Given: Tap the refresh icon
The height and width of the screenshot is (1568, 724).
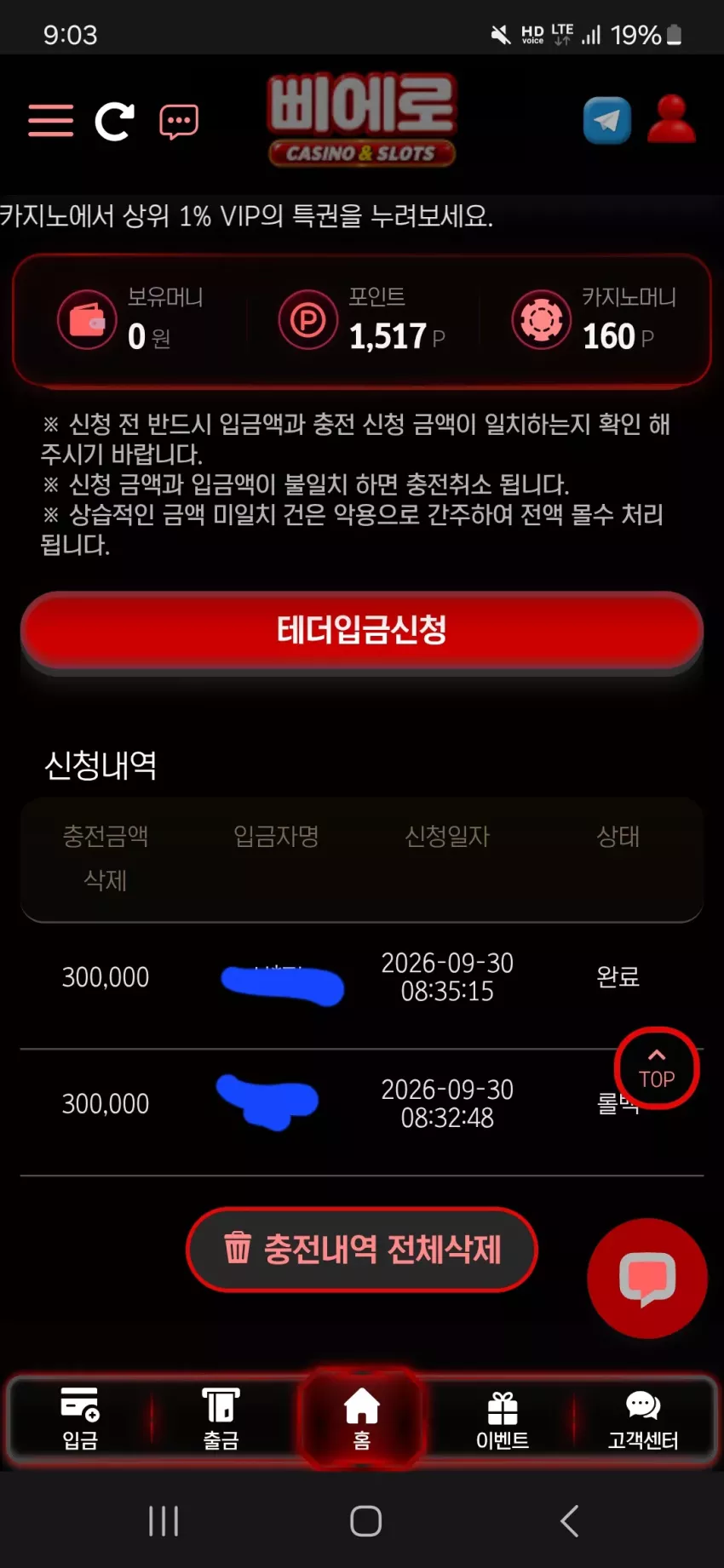Looking at the screenshot, I should coord(114,121).
